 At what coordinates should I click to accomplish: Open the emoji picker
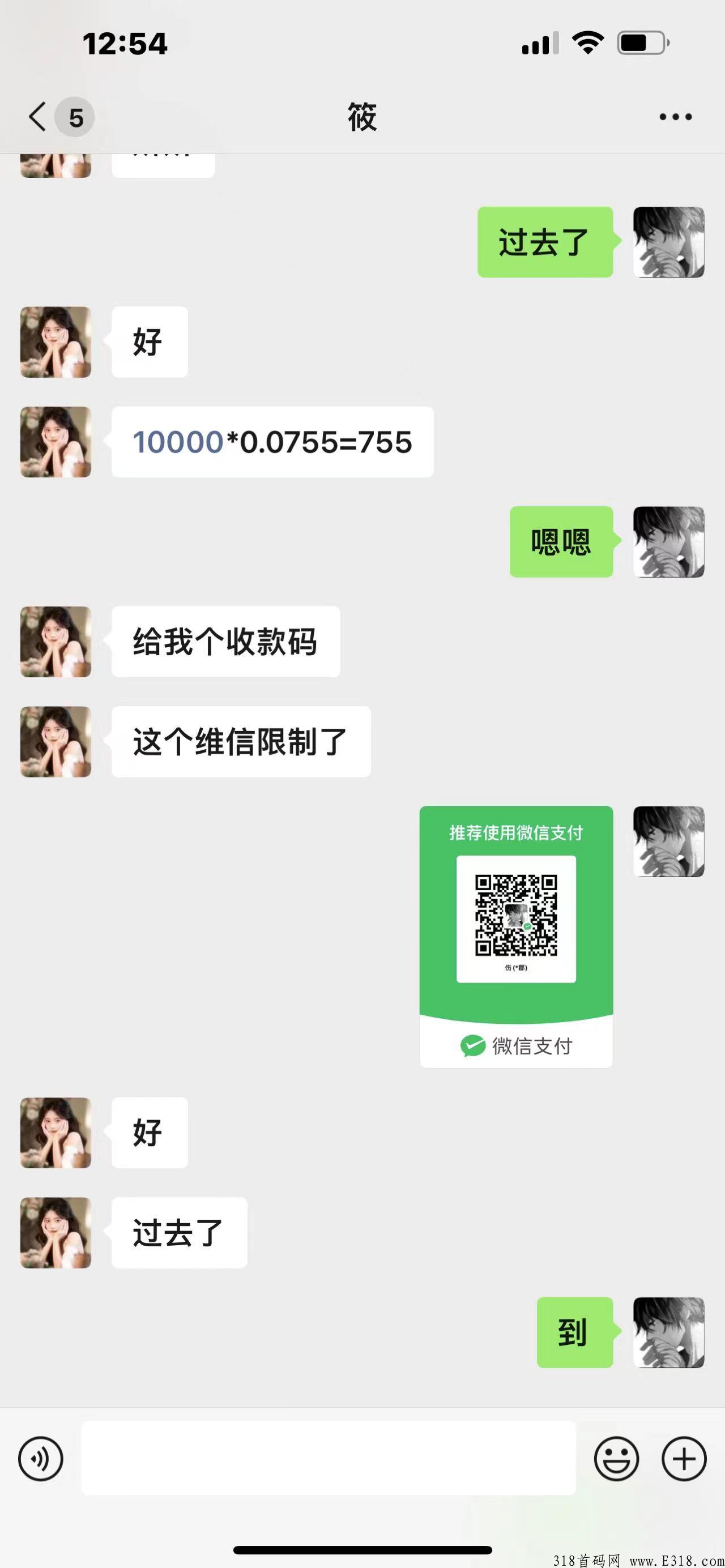[x=617, y=1459]
